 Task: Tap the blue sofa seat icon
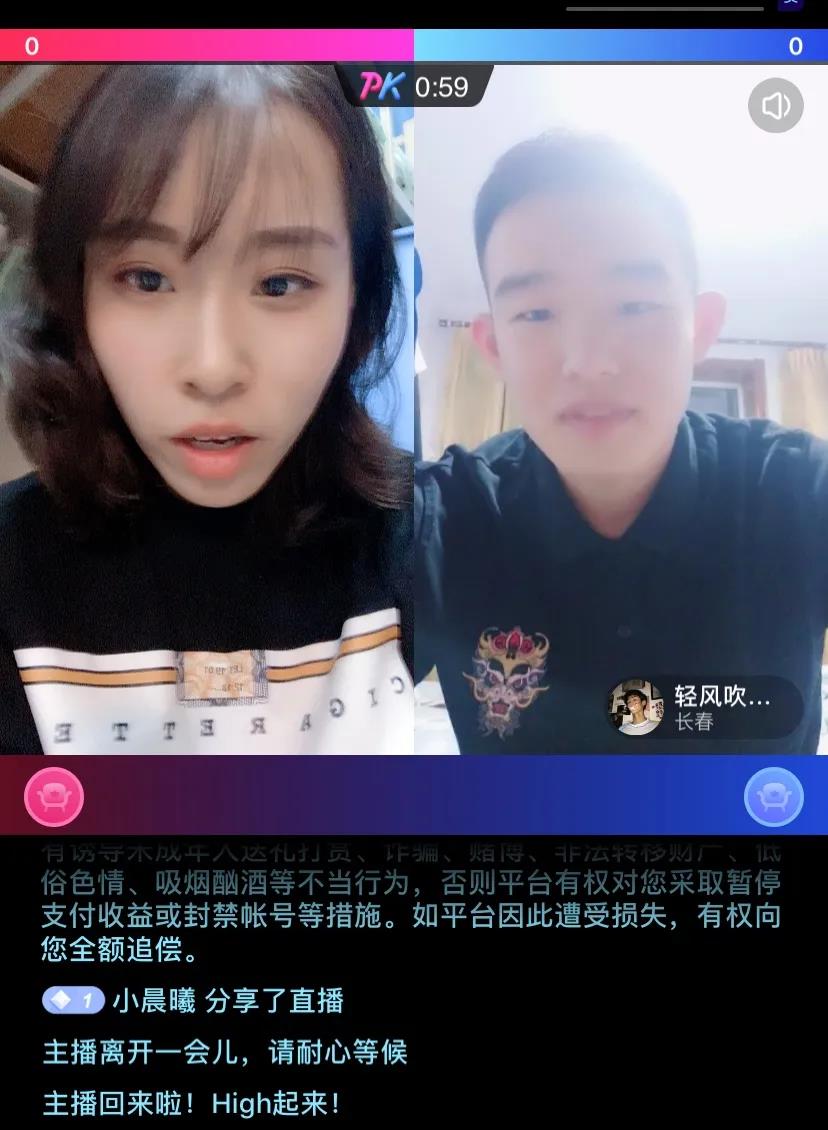coord(774,797)
